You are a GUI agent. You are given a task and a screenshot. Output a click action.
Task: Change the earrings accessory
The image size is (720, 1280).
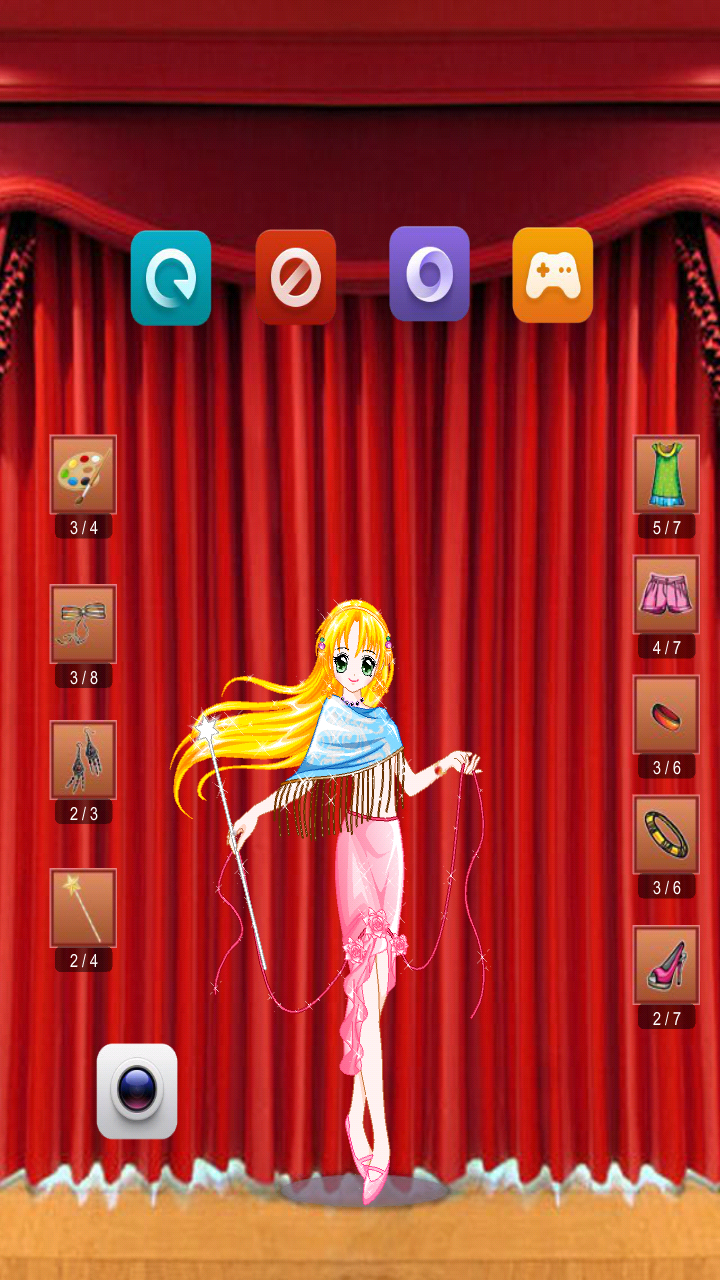(x=84, y=759)
